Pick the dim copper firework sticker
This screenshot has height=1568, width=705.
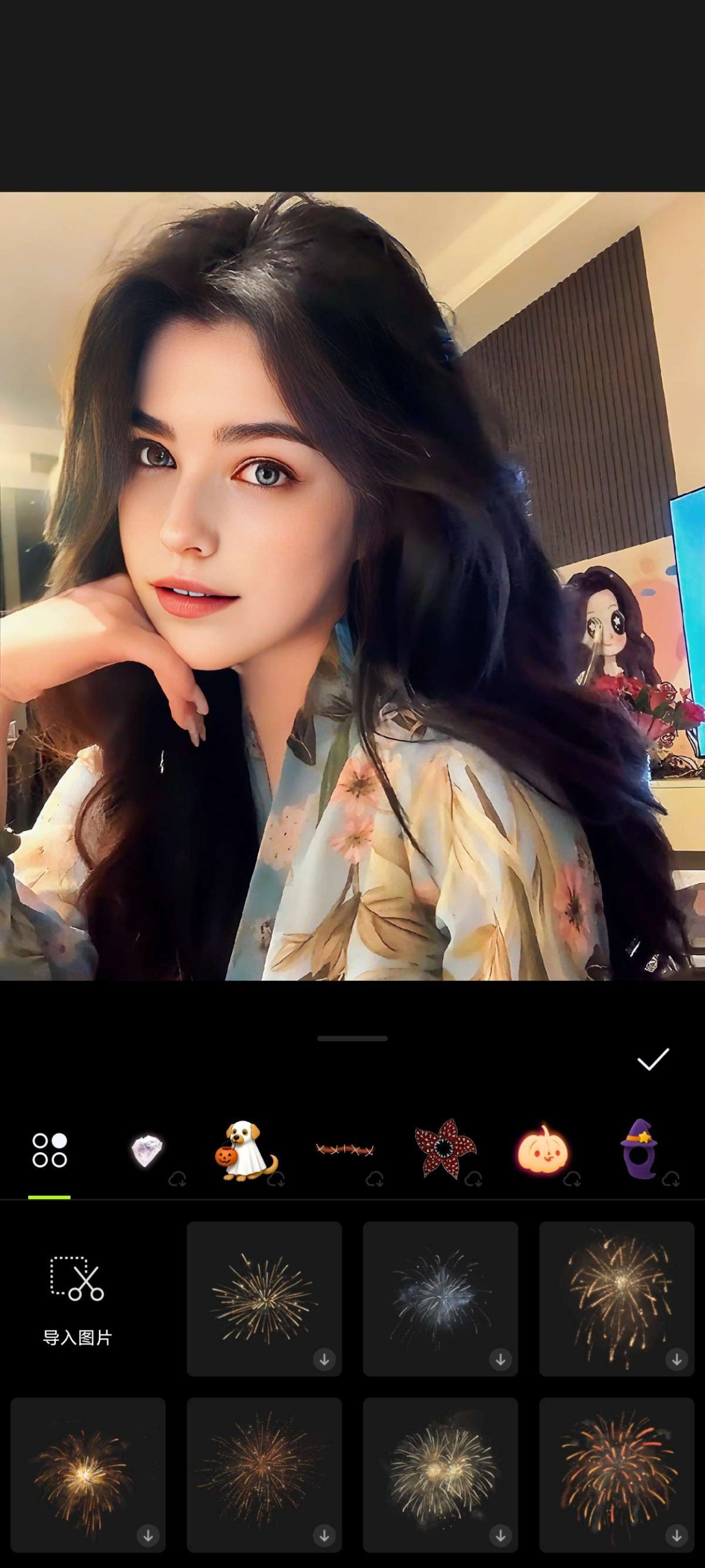pyautogui.click(x=264, y=1474)
